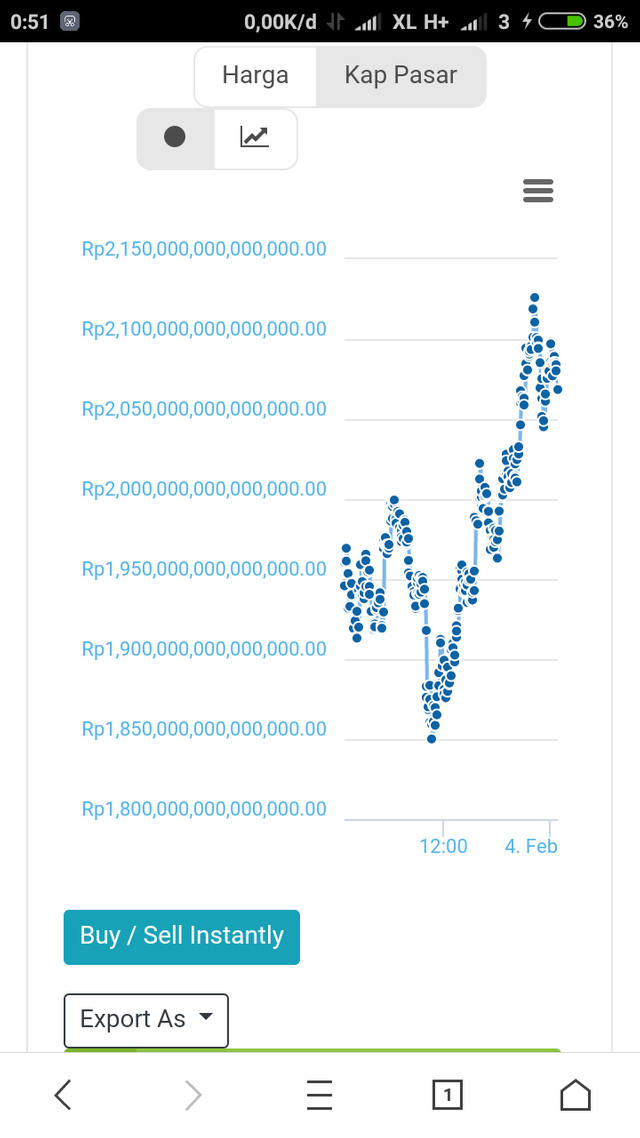Viewport: 640px width, 1138px height.
Task: Switch to the line chart style
Action: pyautogui.click(x=255, y=138)
